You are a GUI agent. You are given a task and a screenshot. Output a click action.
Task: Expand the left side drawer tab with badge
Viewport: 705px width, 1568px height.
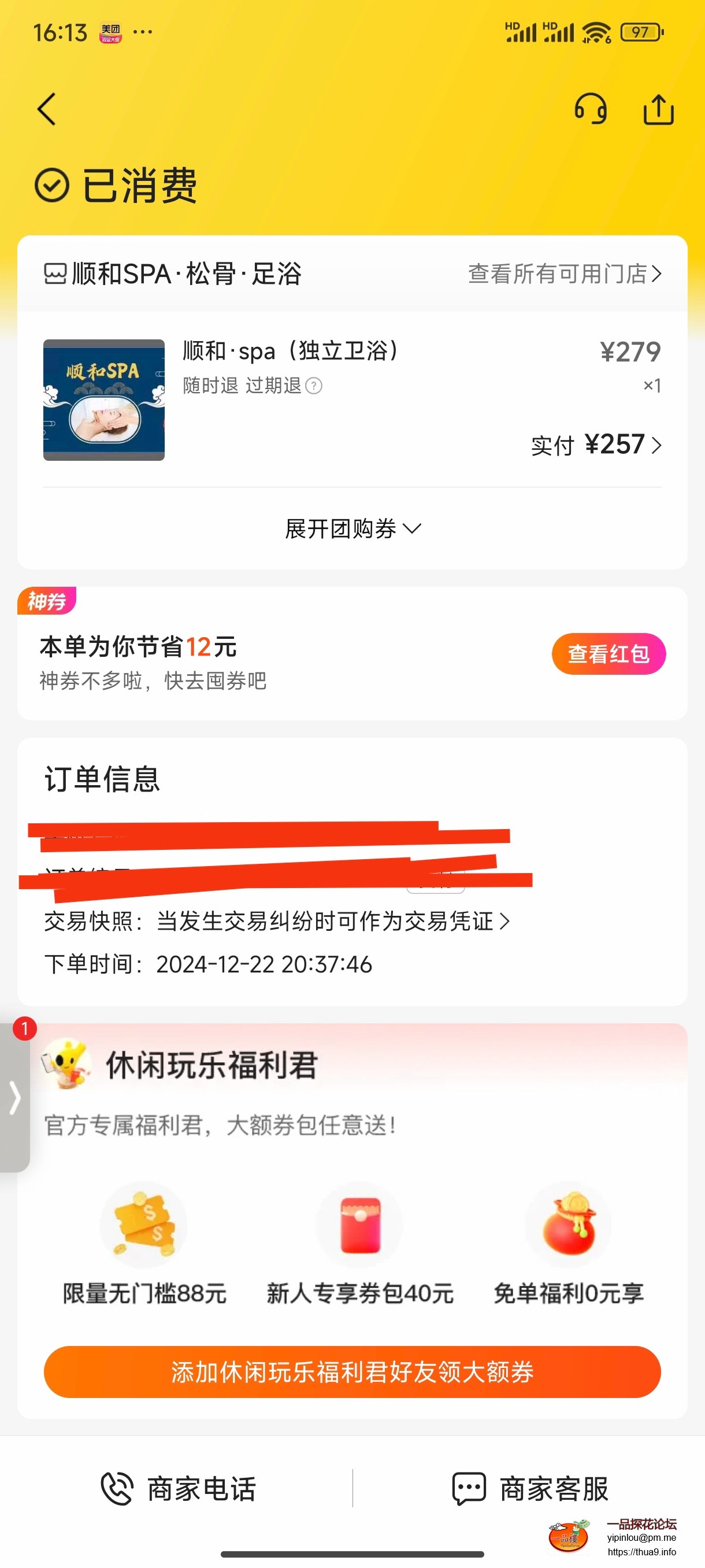(14, 1097)
